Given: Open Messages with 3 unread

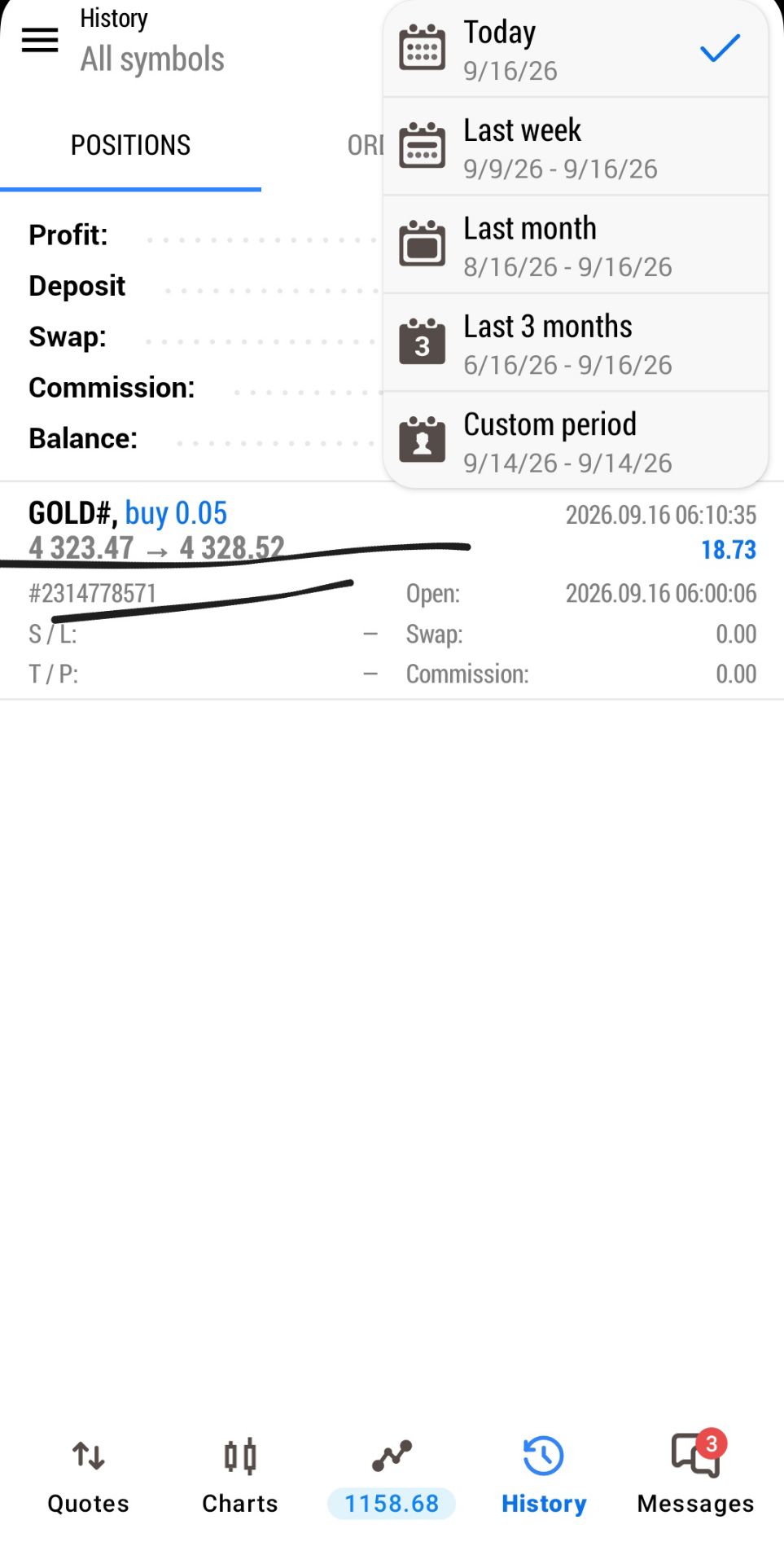Looking at the screenshot, I should 695,1476.
